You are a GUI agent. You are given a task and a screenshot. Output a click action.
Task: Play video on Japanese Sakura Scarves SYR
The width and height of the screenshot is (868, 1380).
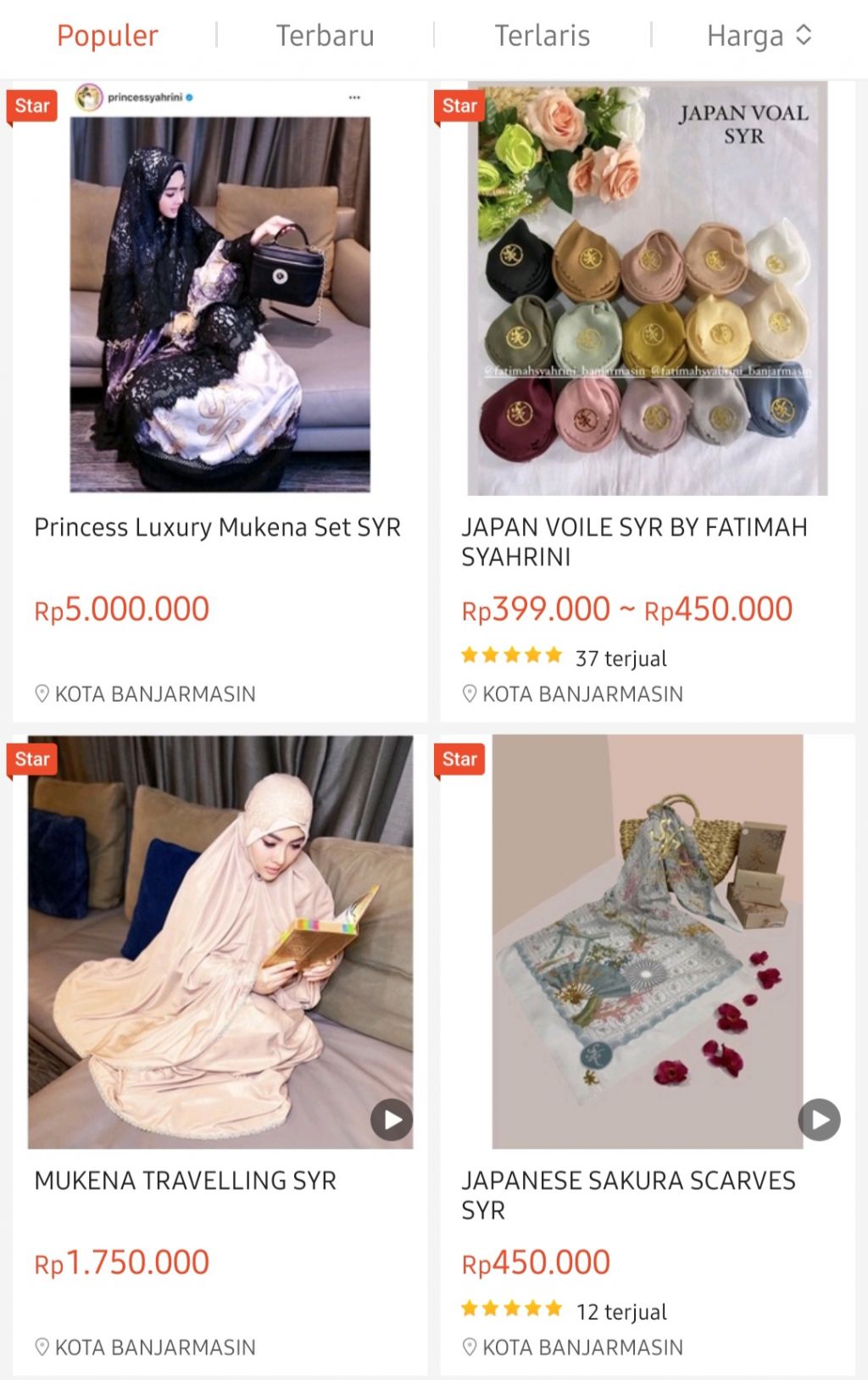coord(819,1120)
